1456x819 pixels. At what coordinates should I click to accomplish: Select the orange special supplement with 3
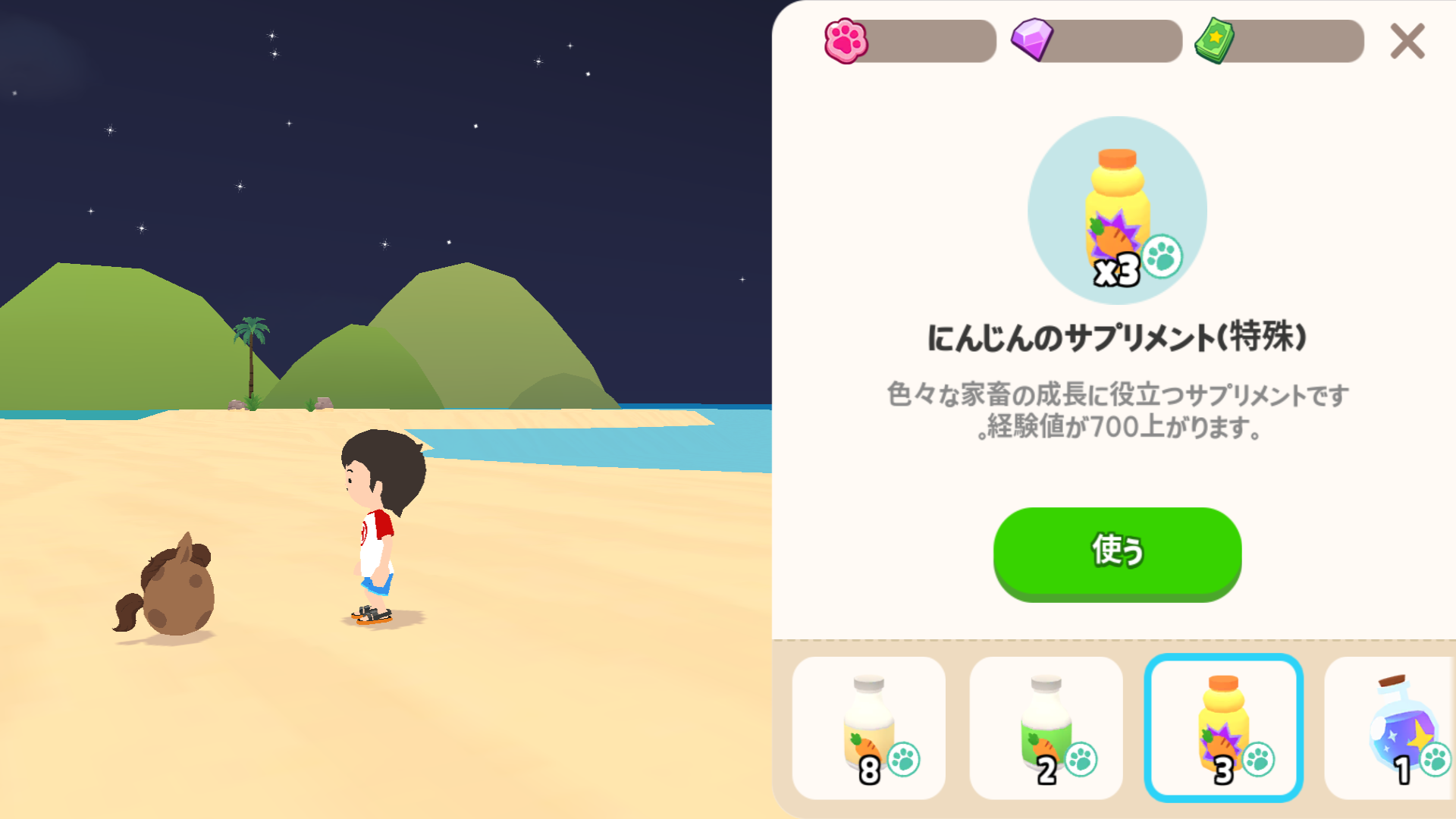click(x=1223, y=728)
